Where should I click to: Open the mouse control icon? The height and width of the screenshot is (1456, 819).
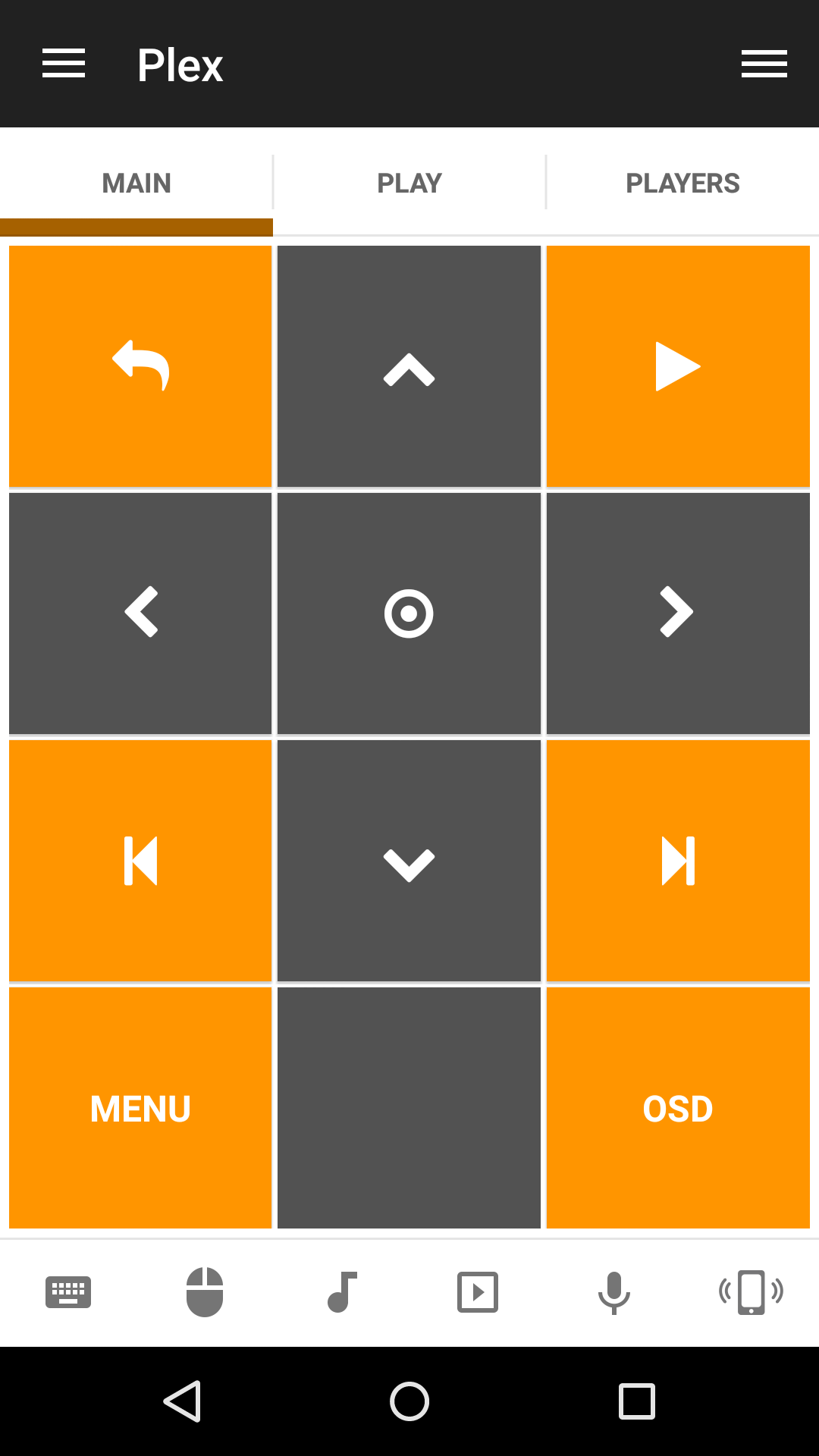205,1292
